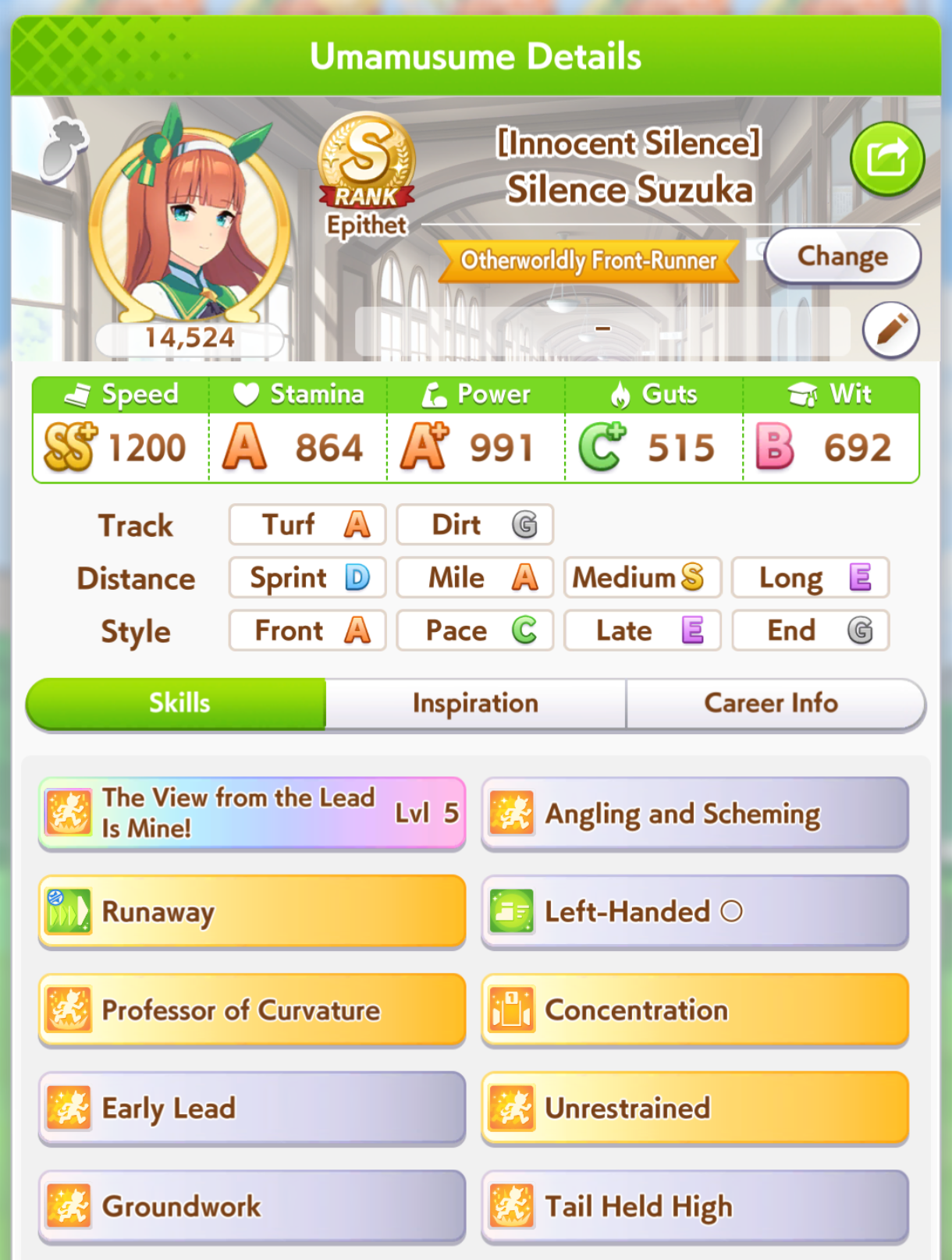Tap Change to switch the epithet
Viewport: 952px width, 1260px height.
click(843, 256)
